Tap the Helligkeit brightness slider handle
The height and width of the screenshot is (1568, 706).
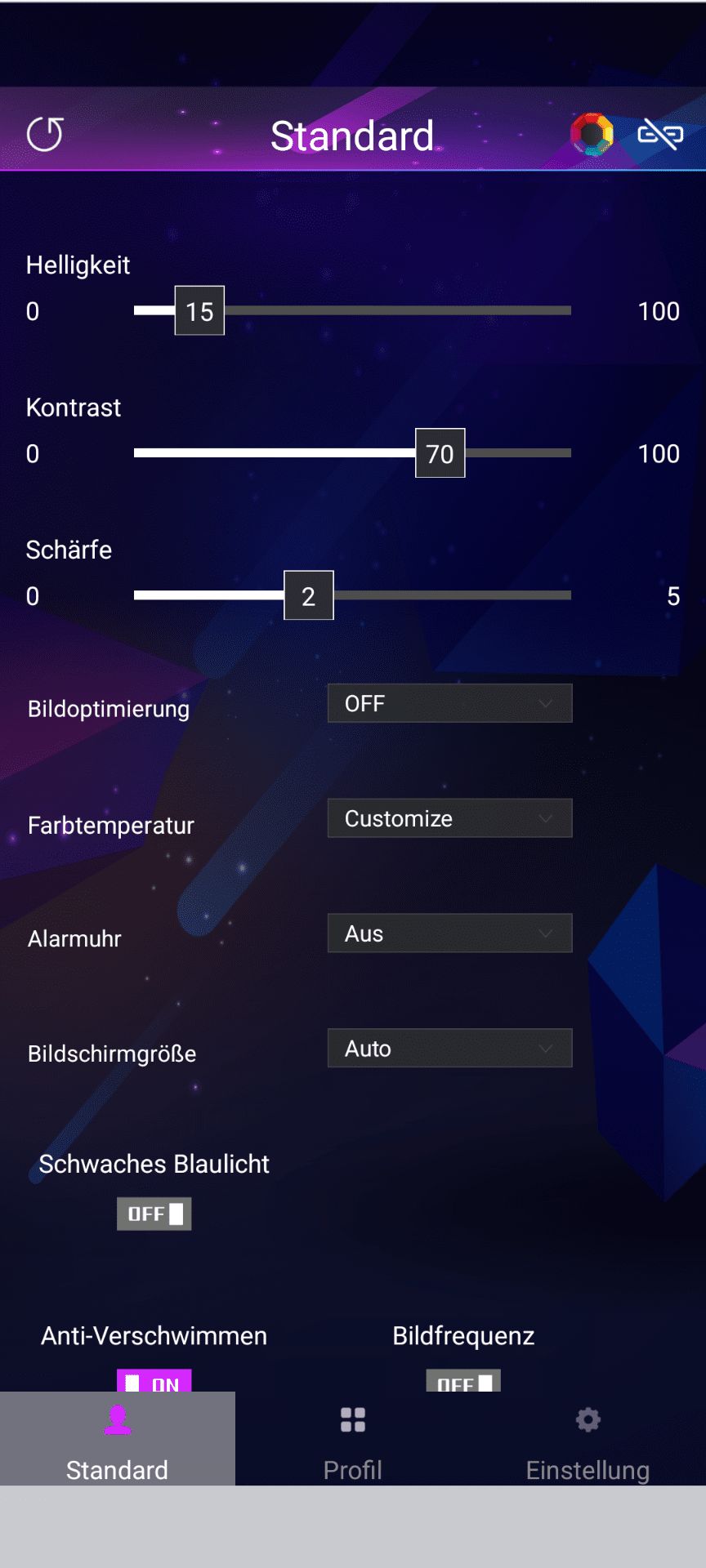click(x=199, y=311)
